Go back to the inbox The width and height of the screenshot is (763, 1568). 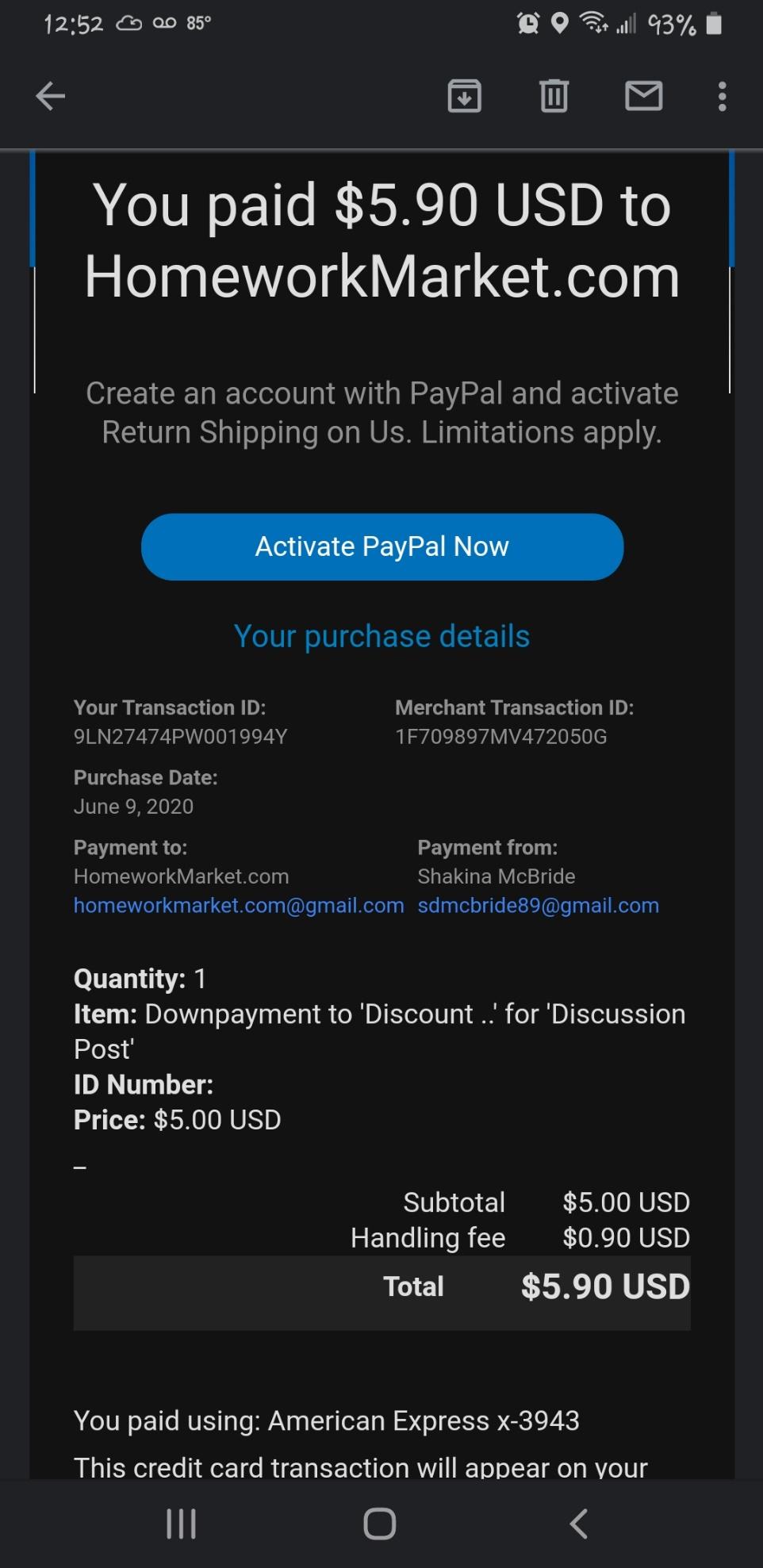[x=50, y=97]
